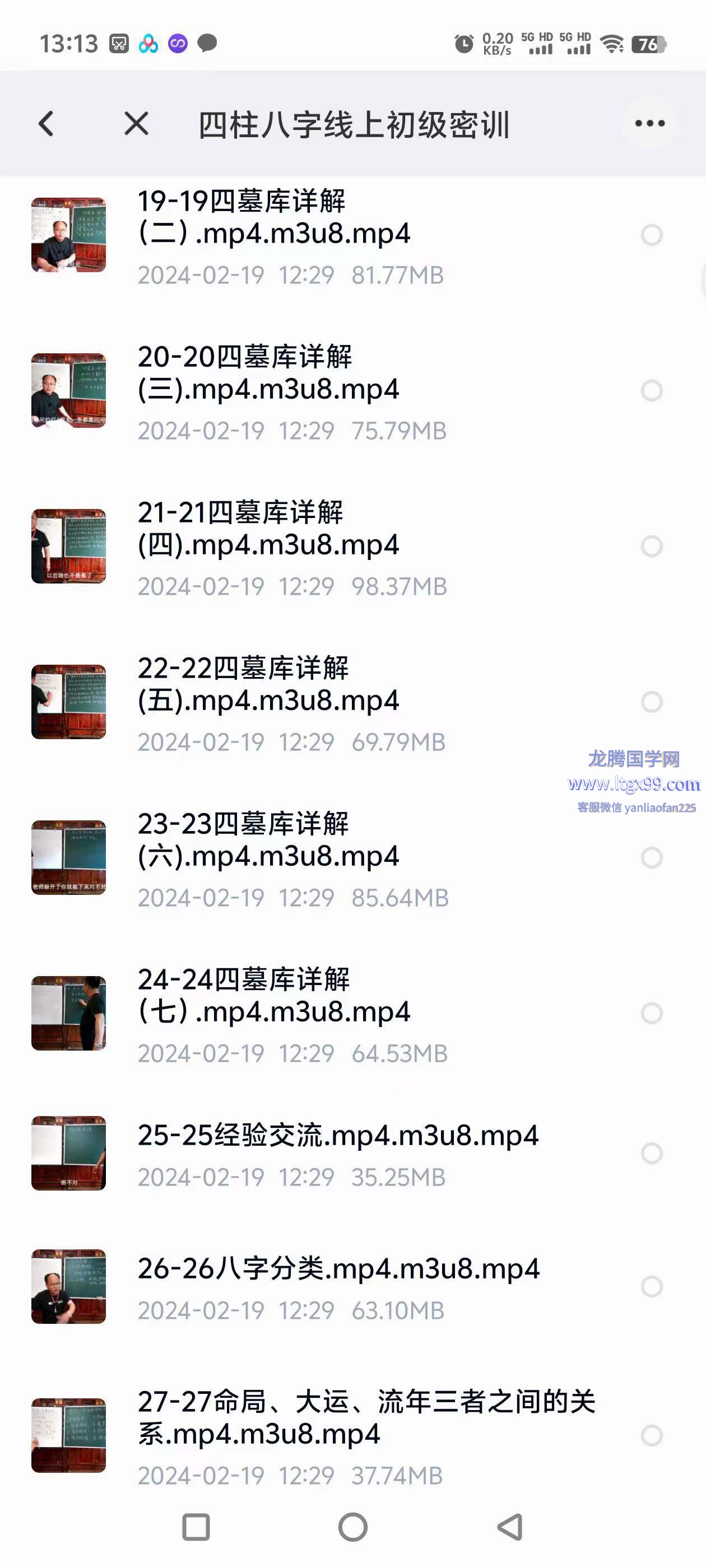Select the circle for 19-19四墓库详解(二)
This screenshot has width=706, height=1568.
point(651,235)
